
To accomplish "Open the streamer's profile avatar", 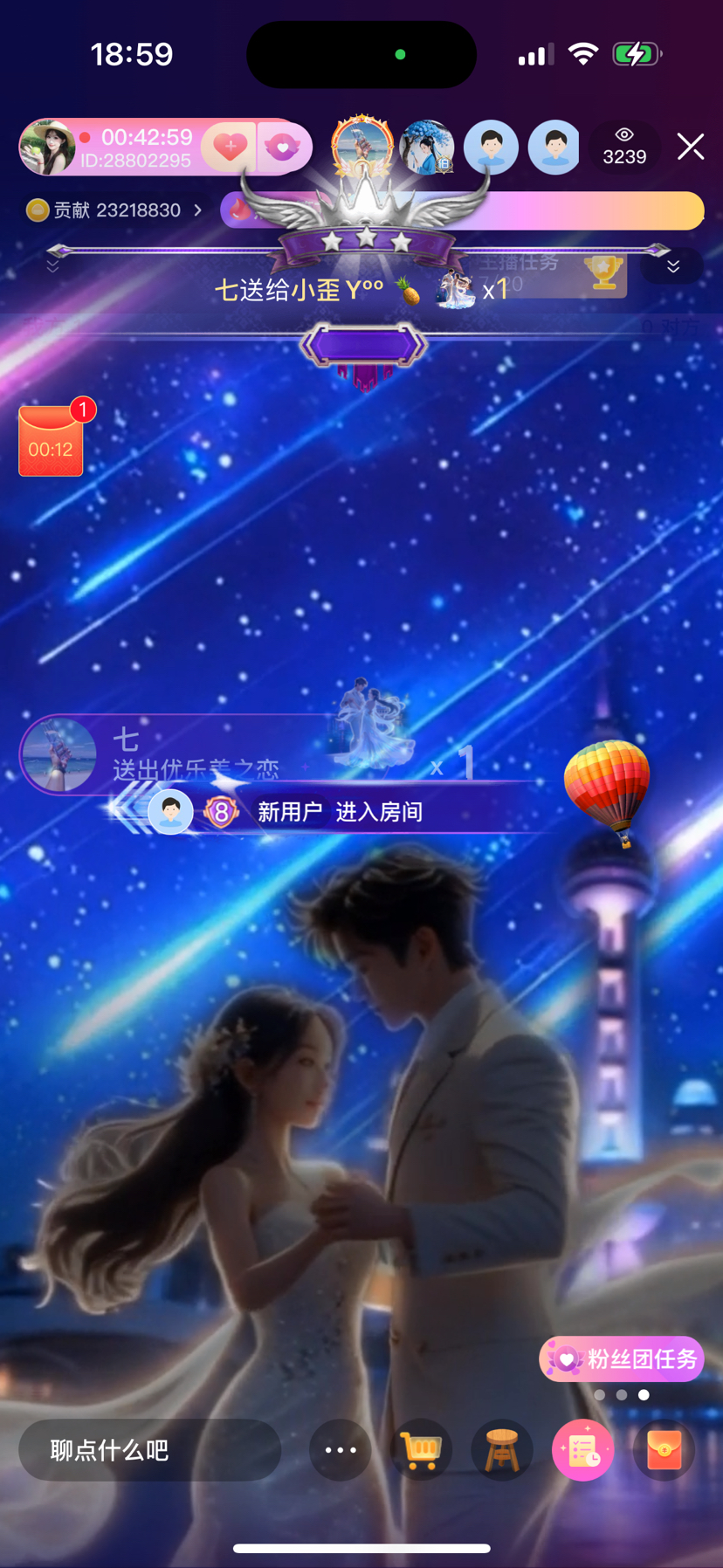I will (47, 148).
